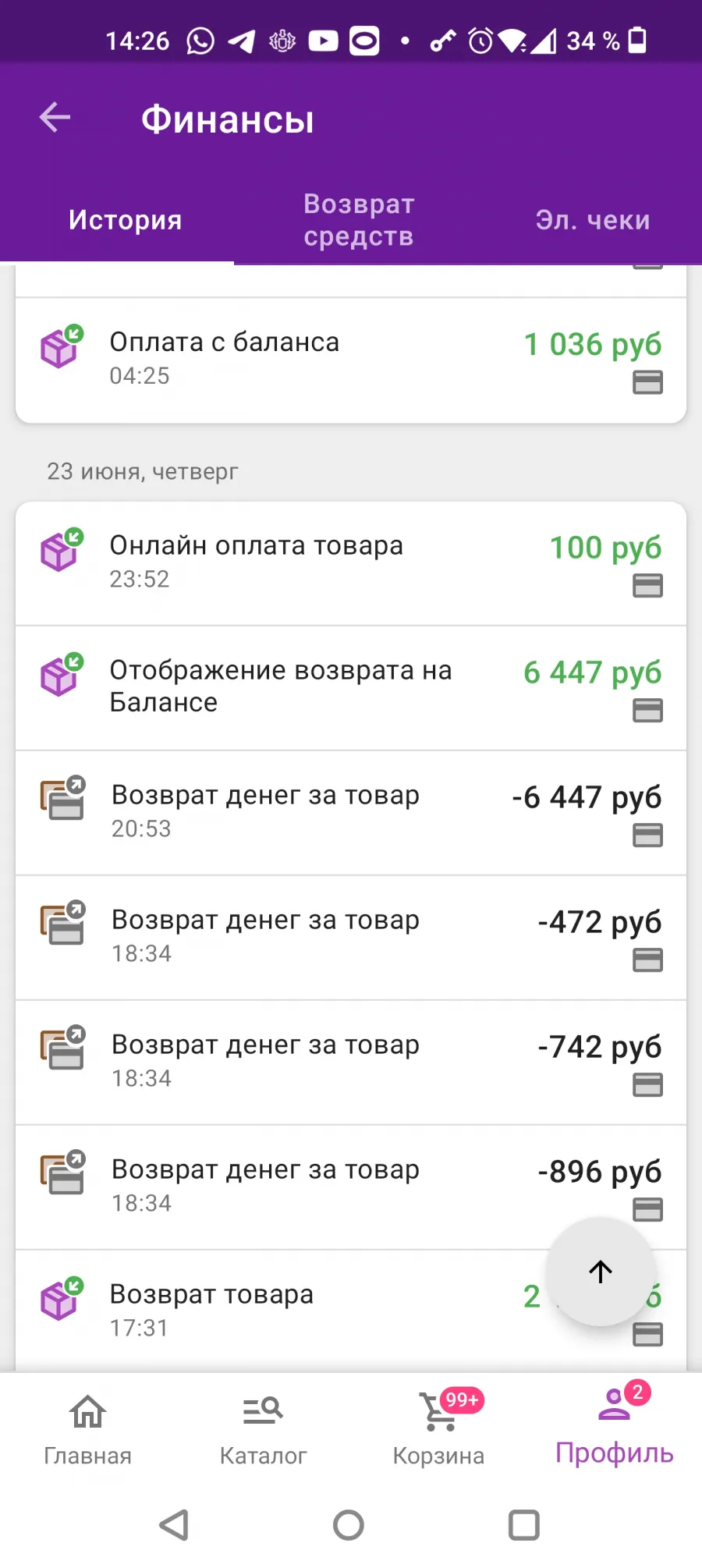Go back using the arrow in Финансы header

pos(55,118)
